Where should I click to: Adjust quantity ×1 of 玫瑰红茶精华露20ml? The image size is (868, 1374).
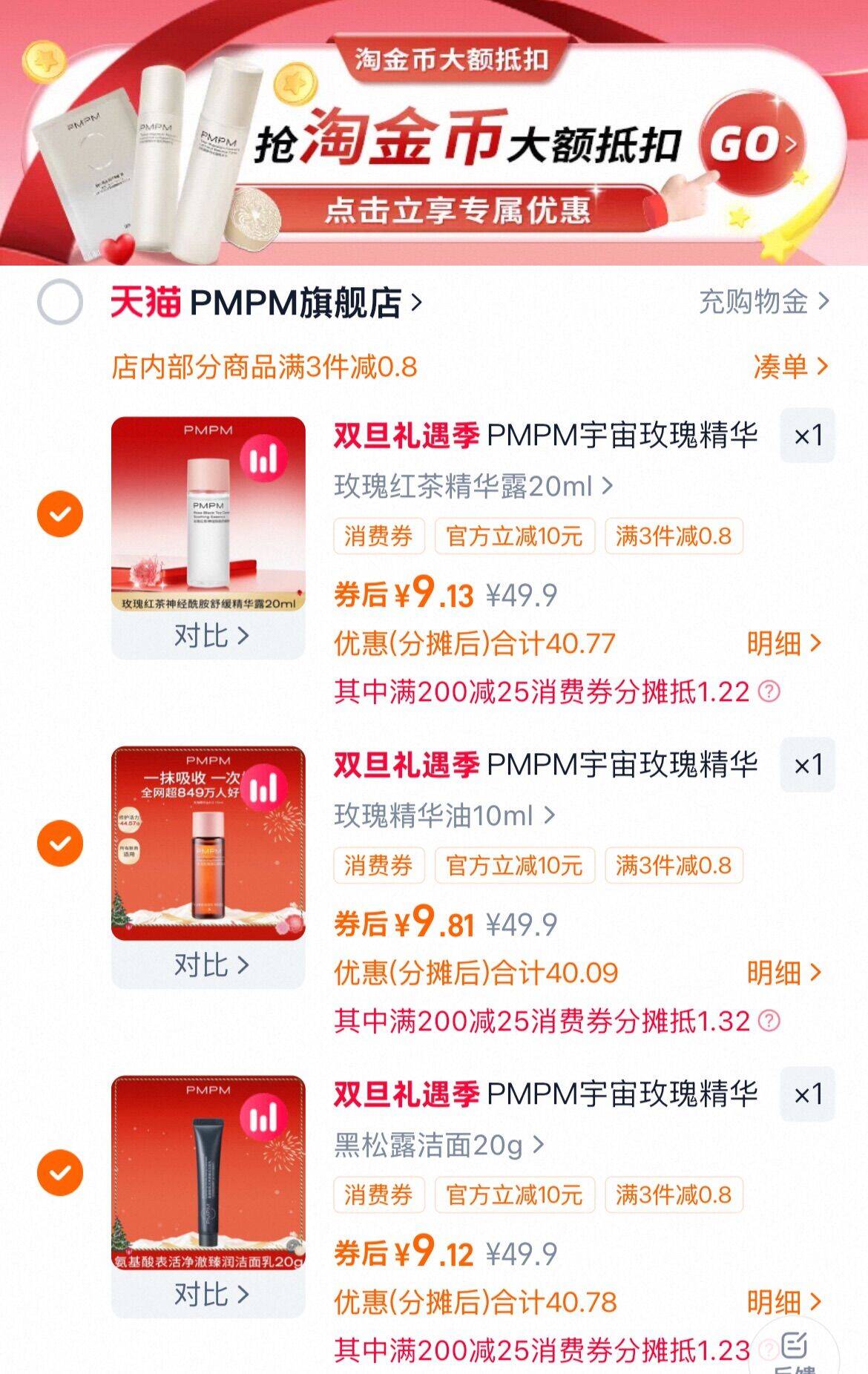pos(807,435)
